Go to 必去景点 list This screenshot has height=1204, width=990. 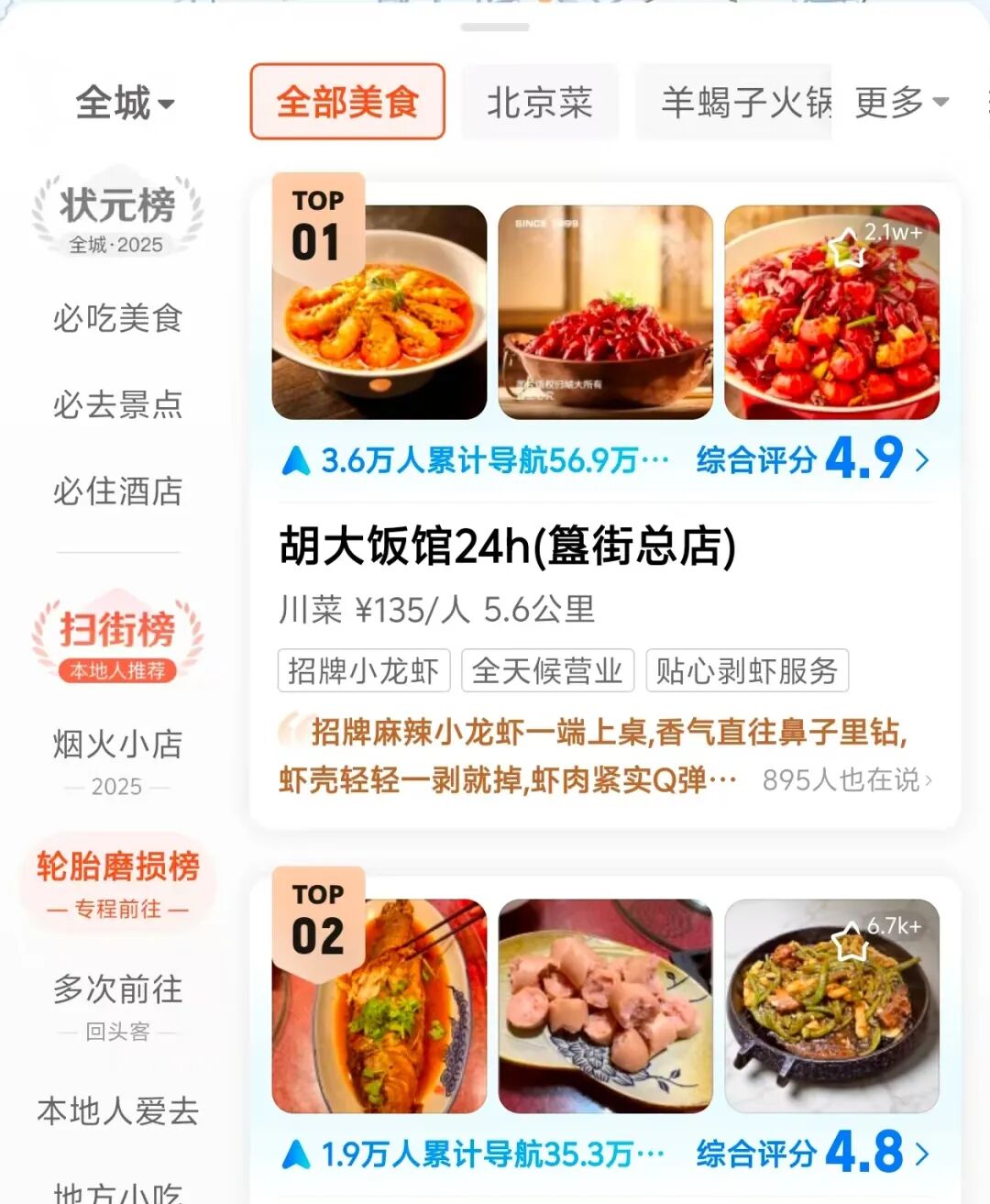click(117, 404)
